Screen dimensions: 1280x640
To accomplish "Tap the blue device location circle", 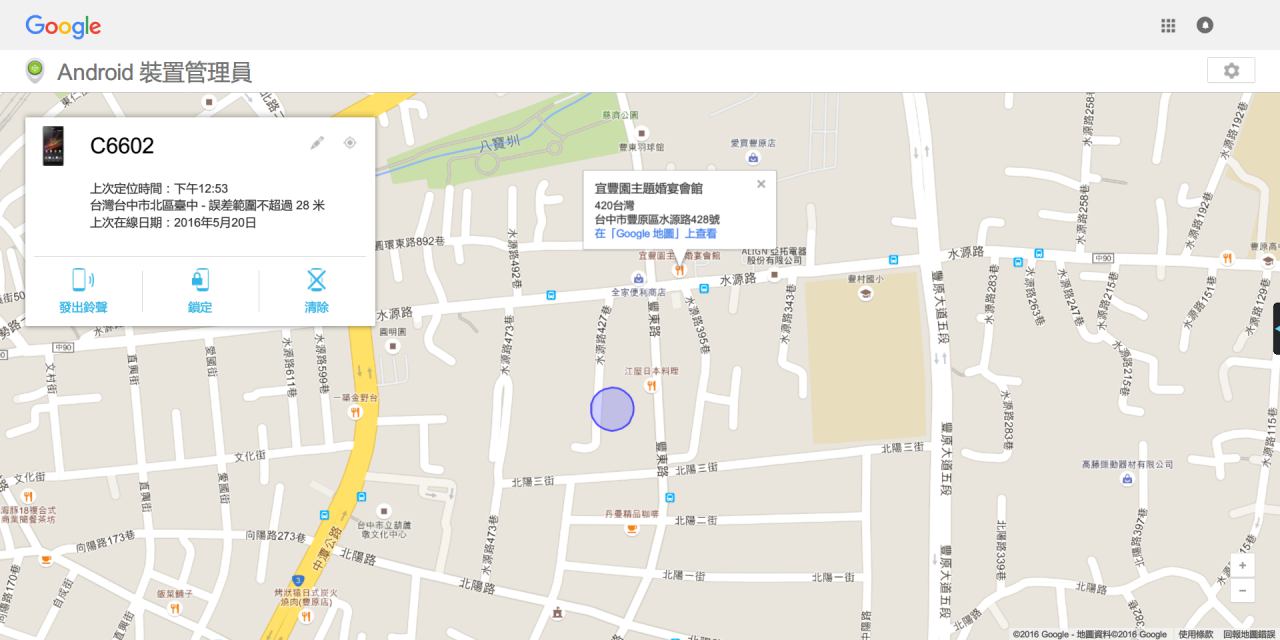I will coord(612,409).
